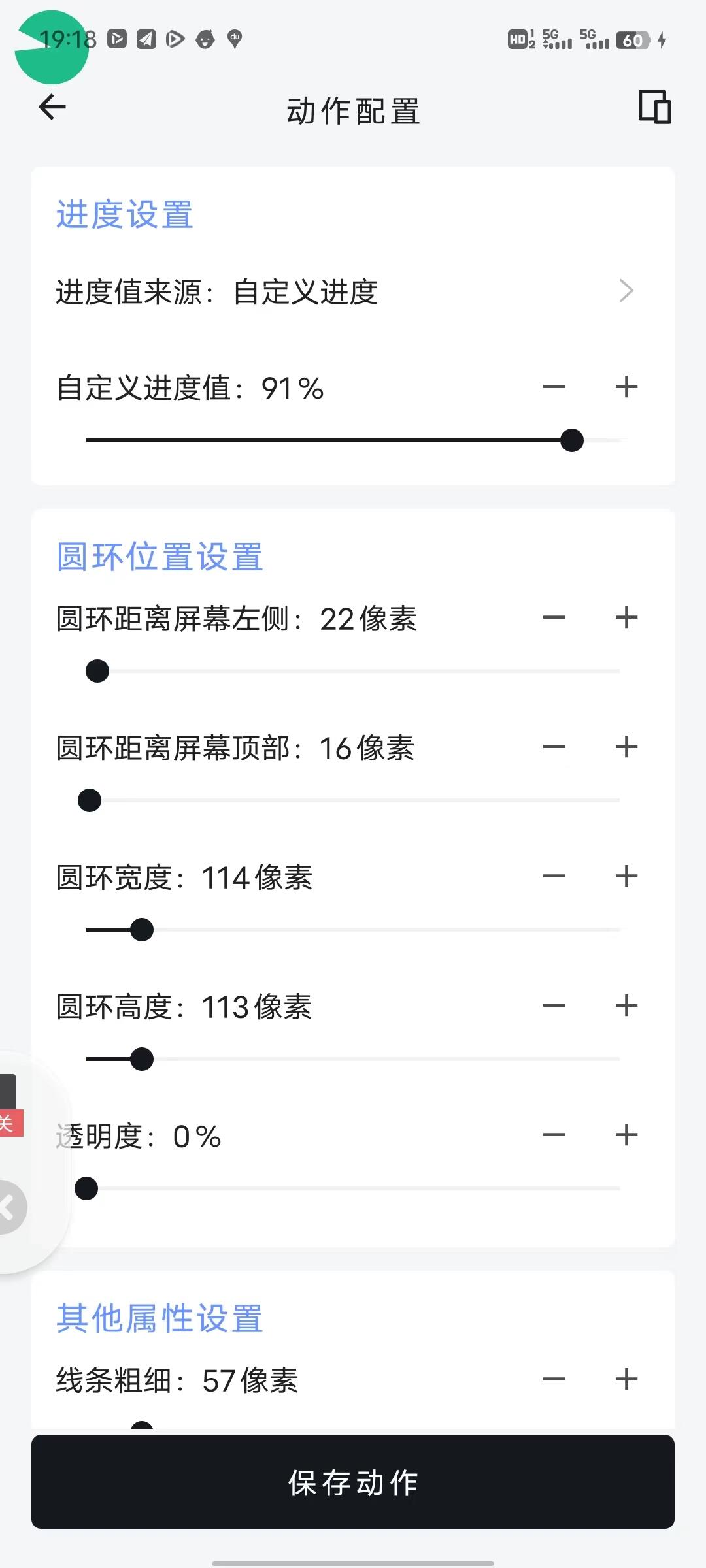Decrease 圆环距离屏幕顶部 value
Image resolution: width=706 pixels, height=1568 pixels.
click(x=554, y=747)
